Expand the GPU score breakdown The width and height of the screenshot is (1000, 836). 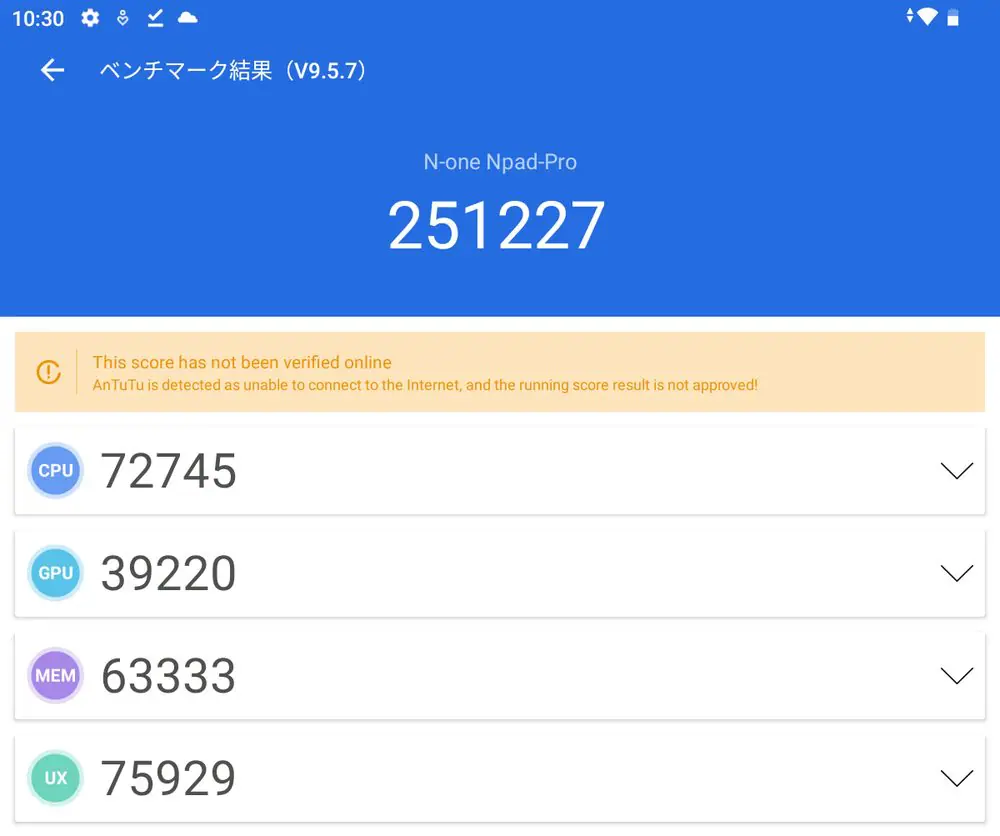[956, 573]
